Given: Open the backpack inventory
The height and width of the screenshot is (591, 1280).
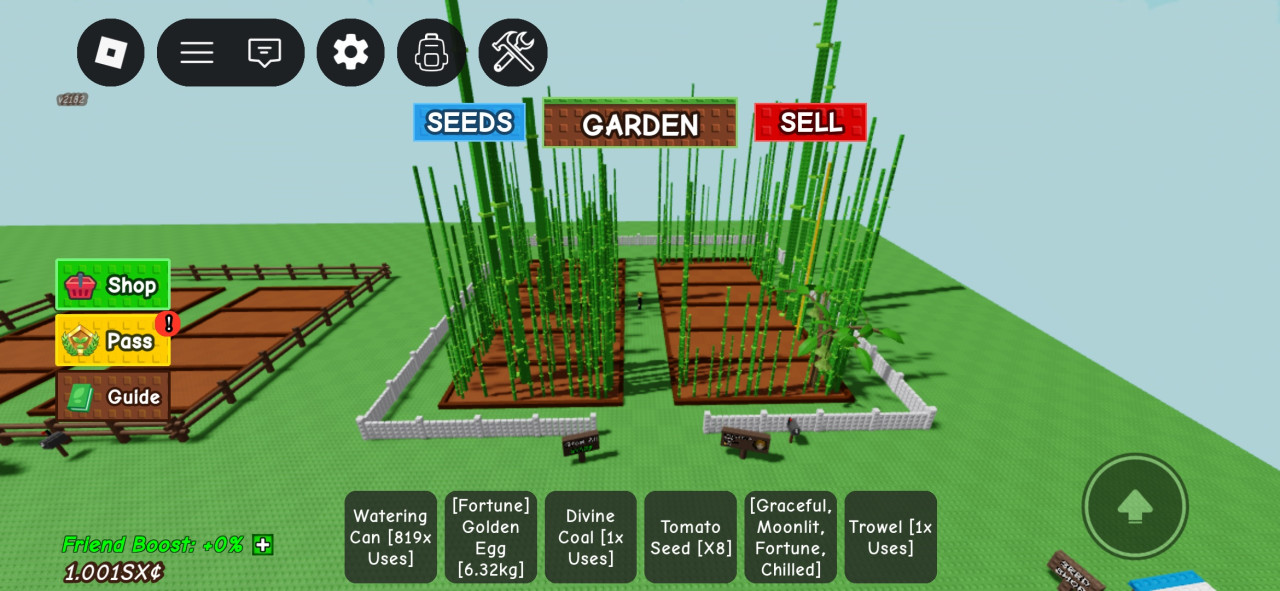Looking at the screenshot, I should coord(431,52).
